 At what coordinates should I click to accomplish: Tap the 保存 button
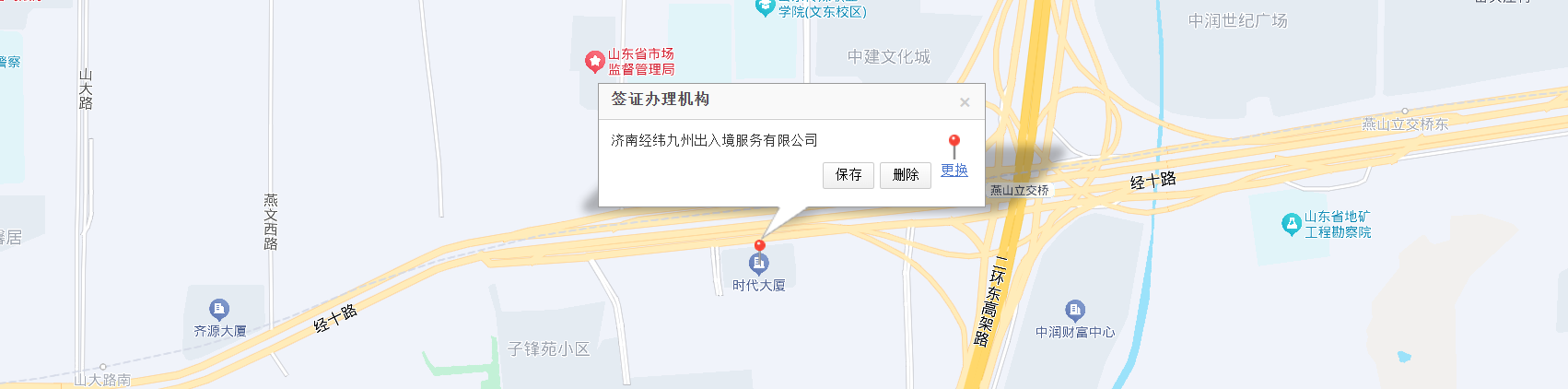tap(848, 175)
